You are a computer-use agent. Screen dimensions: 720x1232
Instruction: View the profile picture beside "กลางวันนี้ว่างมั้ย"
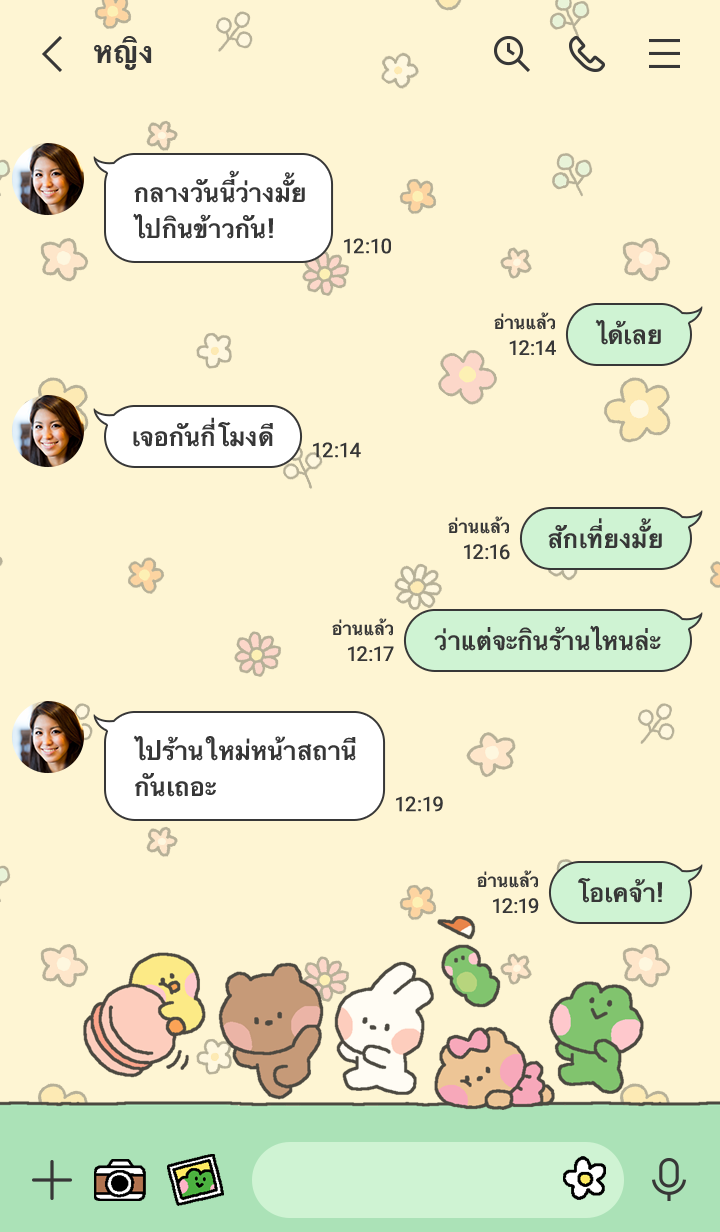[48, 179]
